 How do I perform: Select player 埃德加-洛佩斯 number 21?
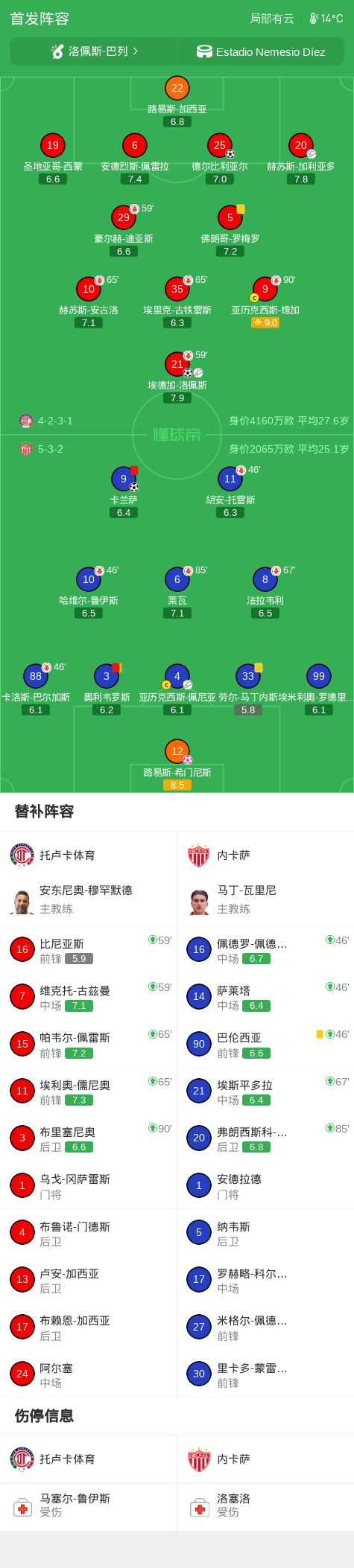coord(177,377)
